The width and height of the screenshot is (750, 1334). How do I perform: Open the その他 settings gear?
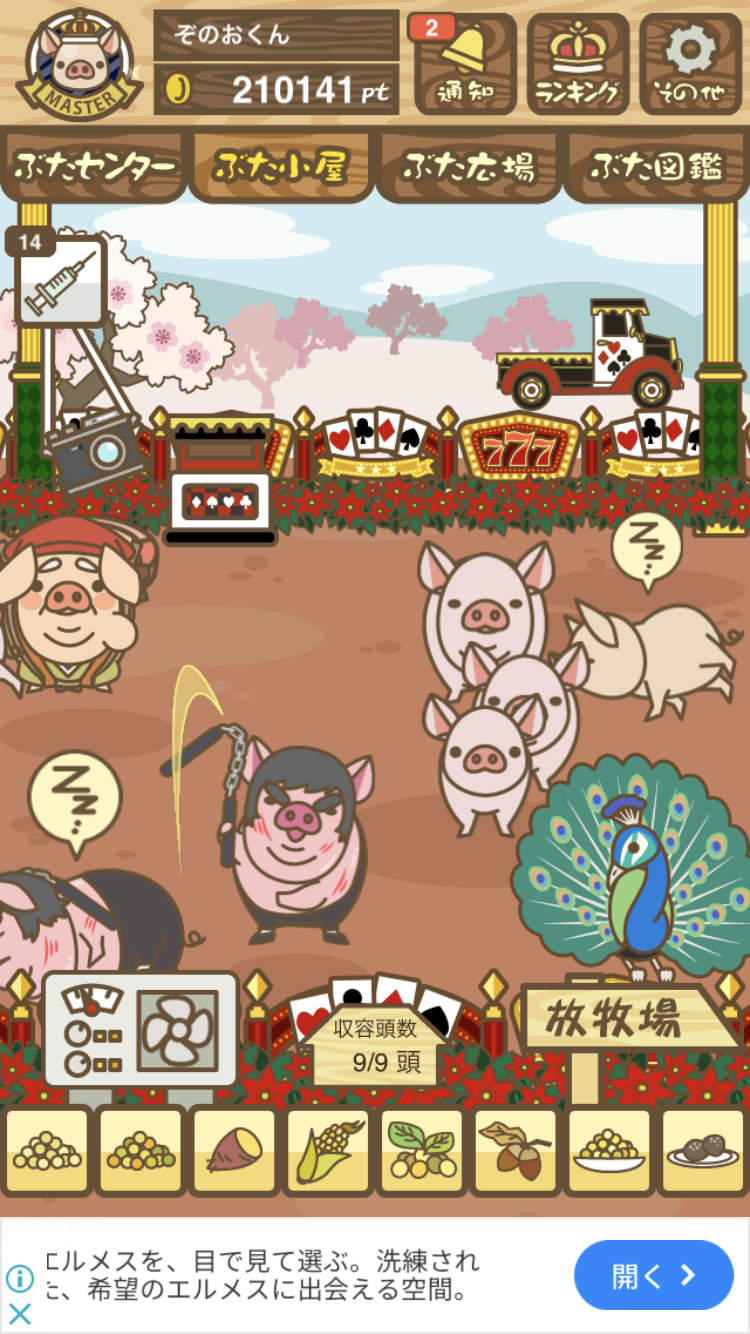[x=691, y=64]
